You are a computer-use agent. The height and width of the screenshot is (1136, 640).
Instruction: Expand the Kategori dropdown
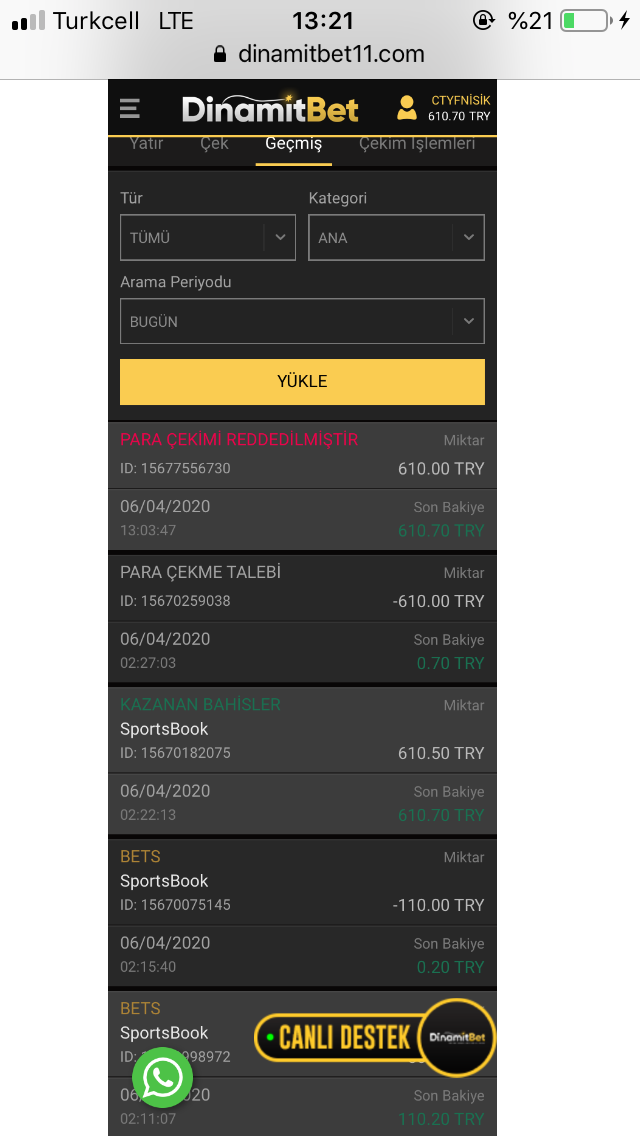coord(396,238)
